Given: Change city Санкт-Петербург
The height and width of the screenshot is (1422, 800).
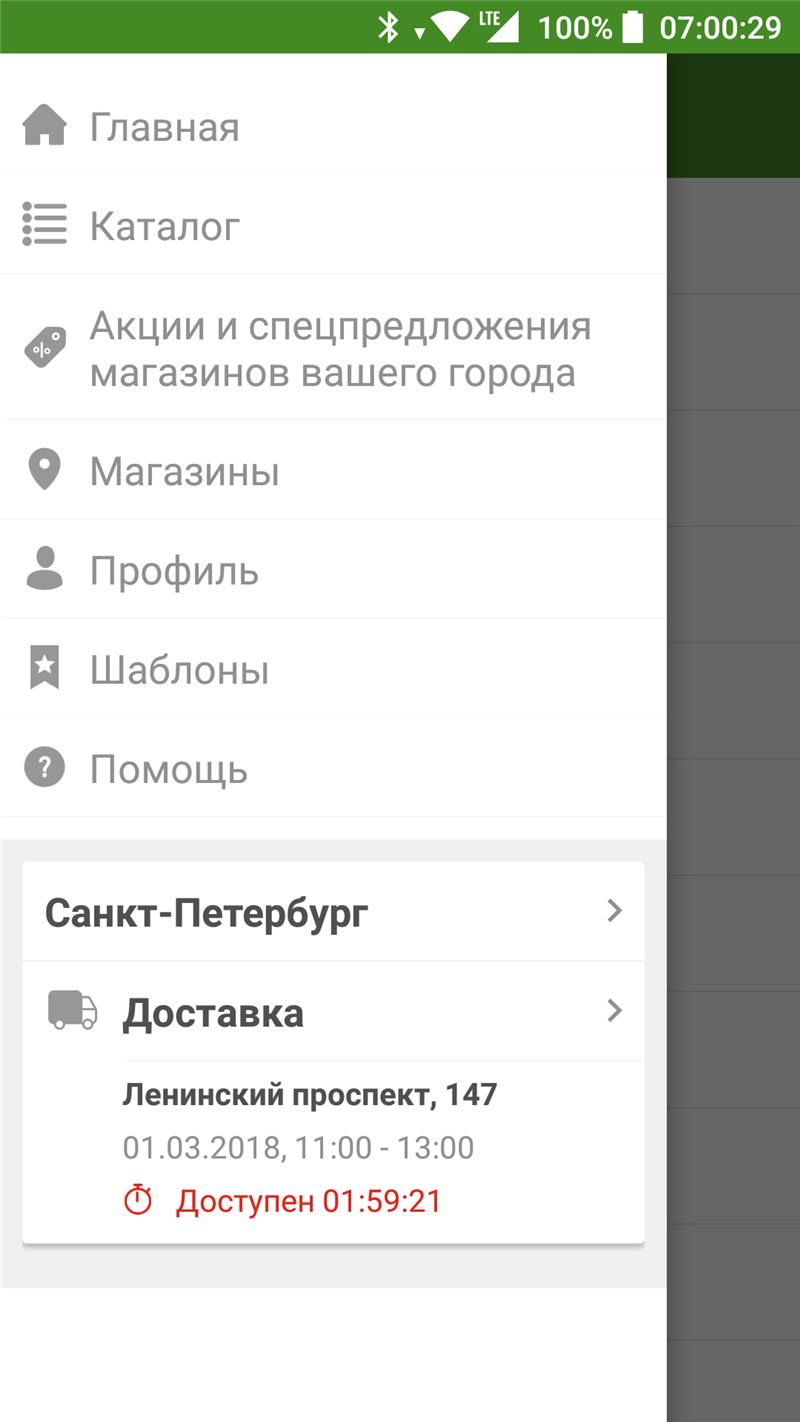Looking at the screenshot, I should pos(333,911).
